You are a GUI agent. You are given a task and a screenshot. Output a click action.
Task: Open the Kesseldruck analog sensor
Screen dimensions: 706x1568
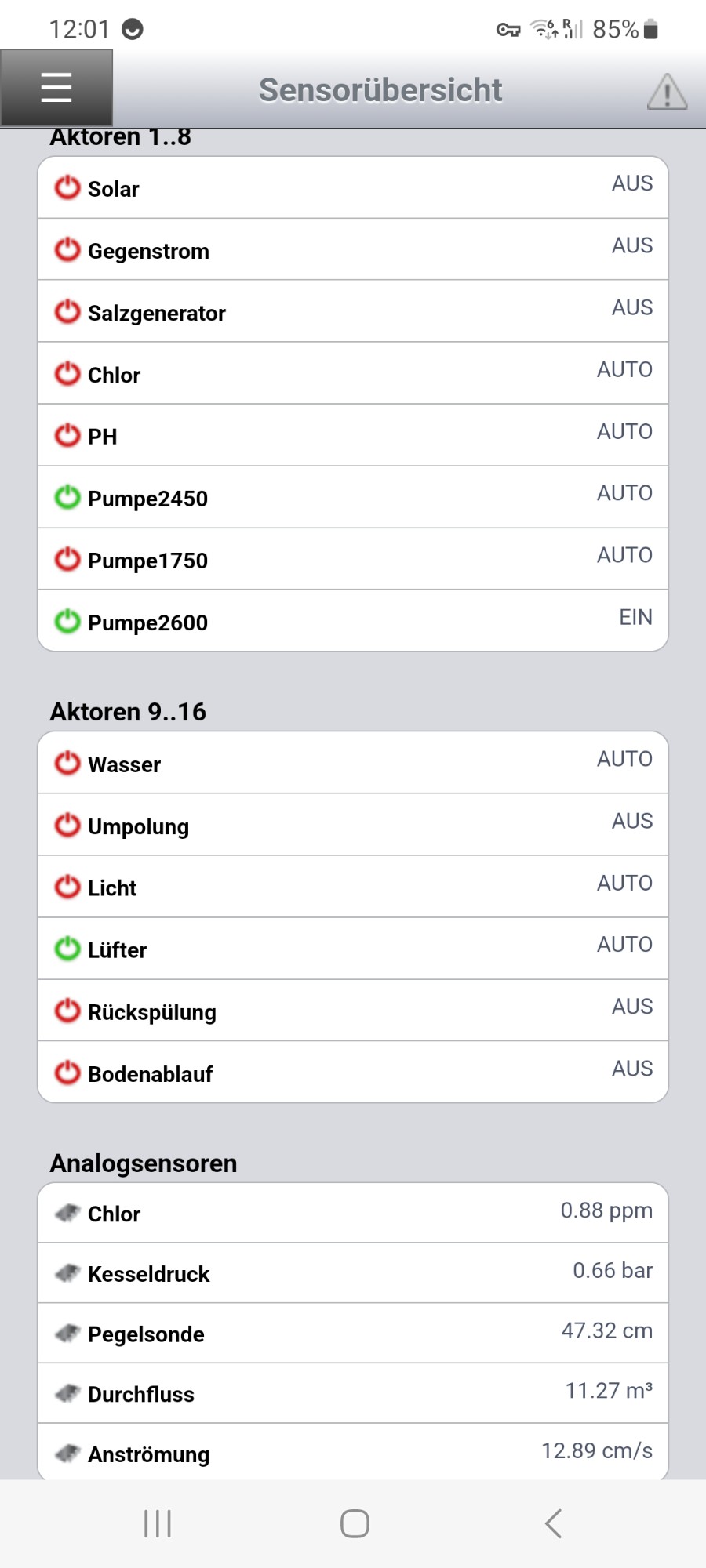coord(353,1273)
